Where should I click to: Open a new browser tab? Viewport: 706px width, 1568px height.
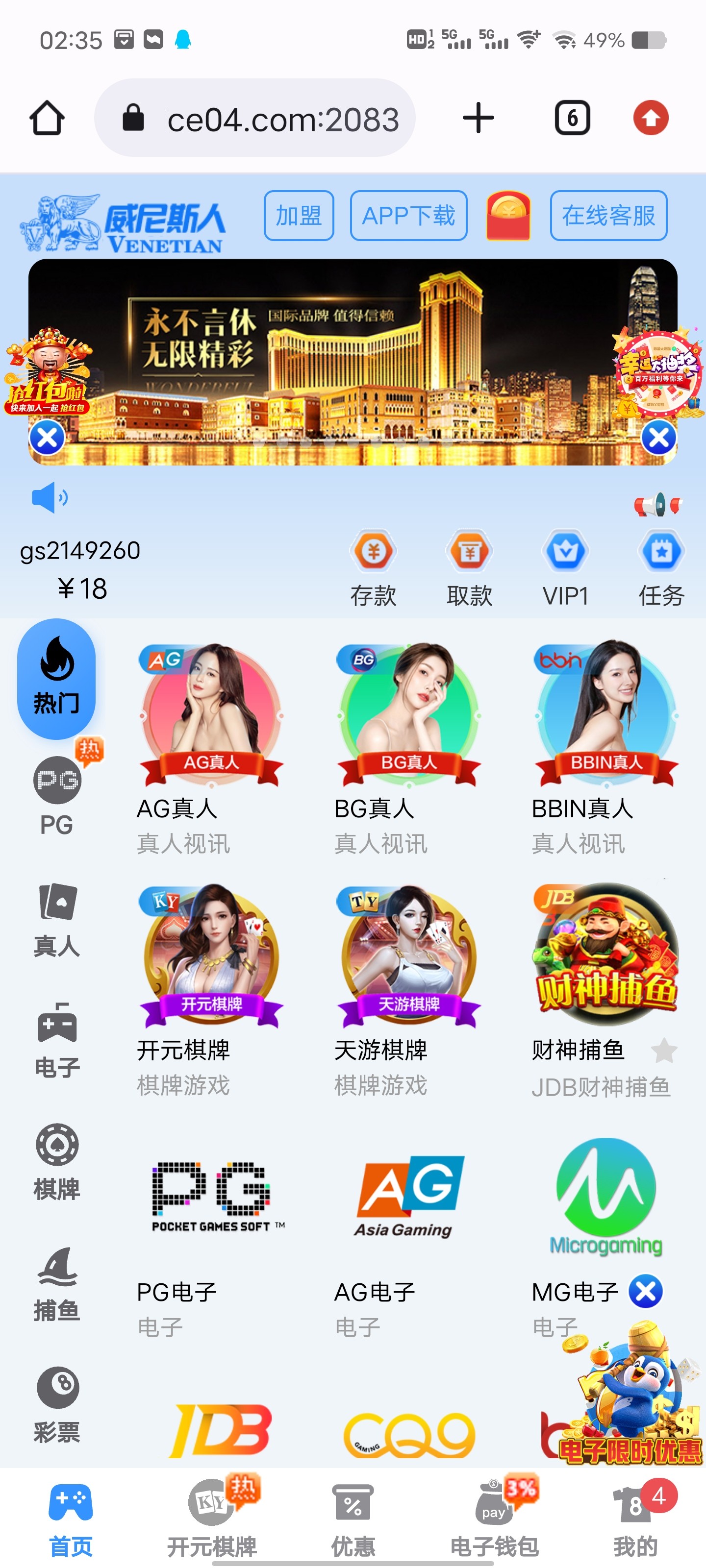tap(478, 118)
